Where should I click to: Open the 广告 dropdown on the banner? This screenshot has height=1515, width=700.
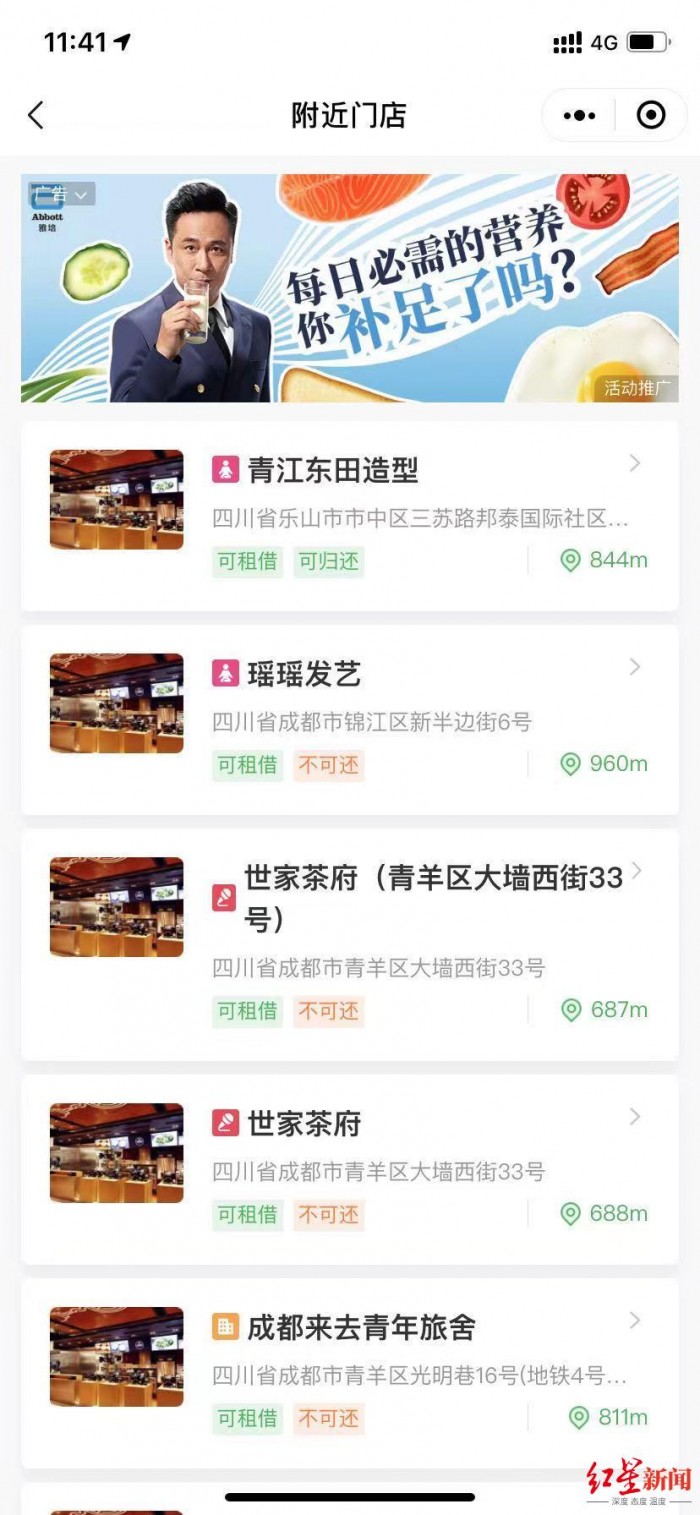point(63,194)
